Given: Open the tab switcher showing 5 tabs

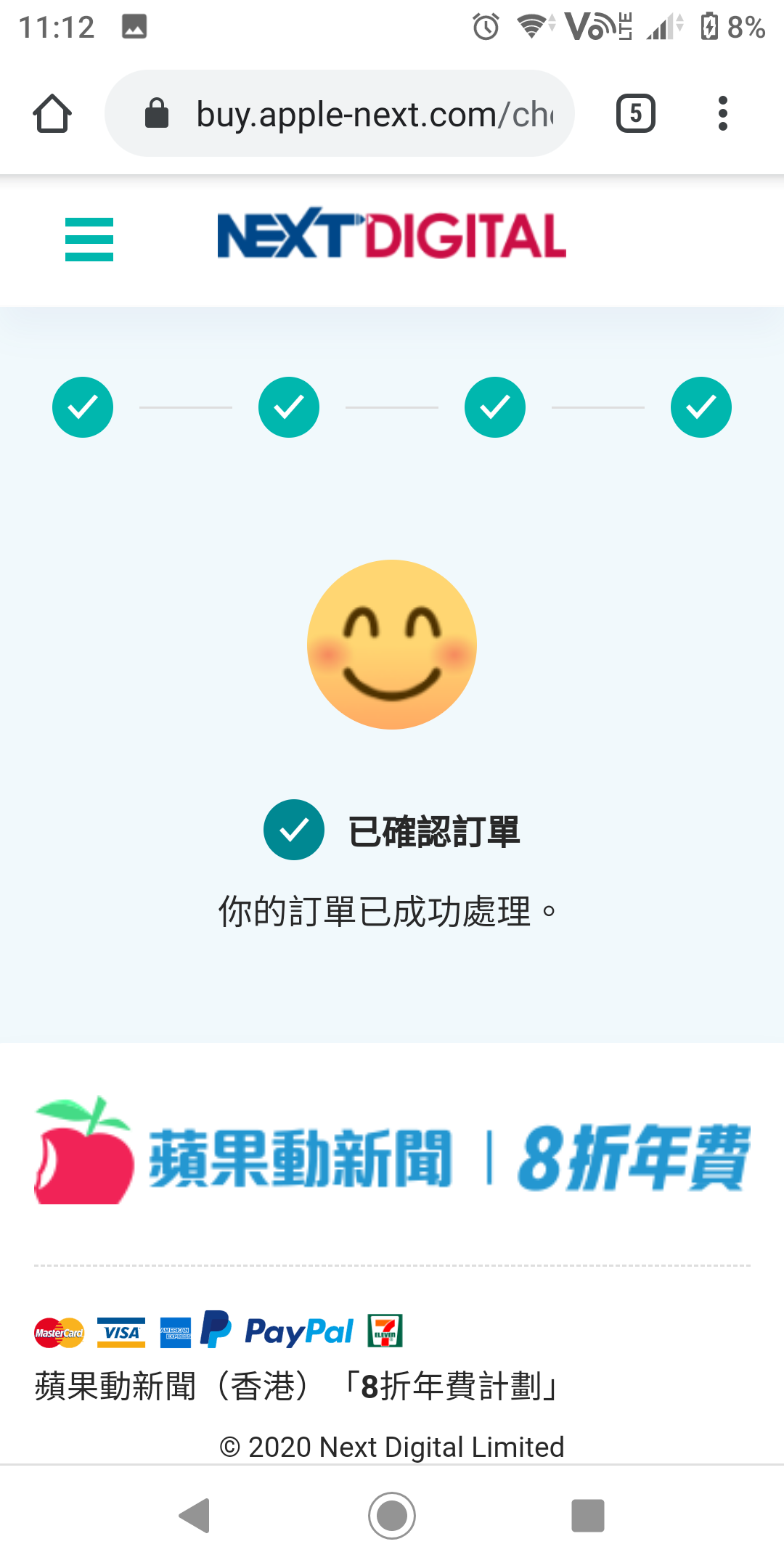Looking at the screenshot, I should coord(636,114).
